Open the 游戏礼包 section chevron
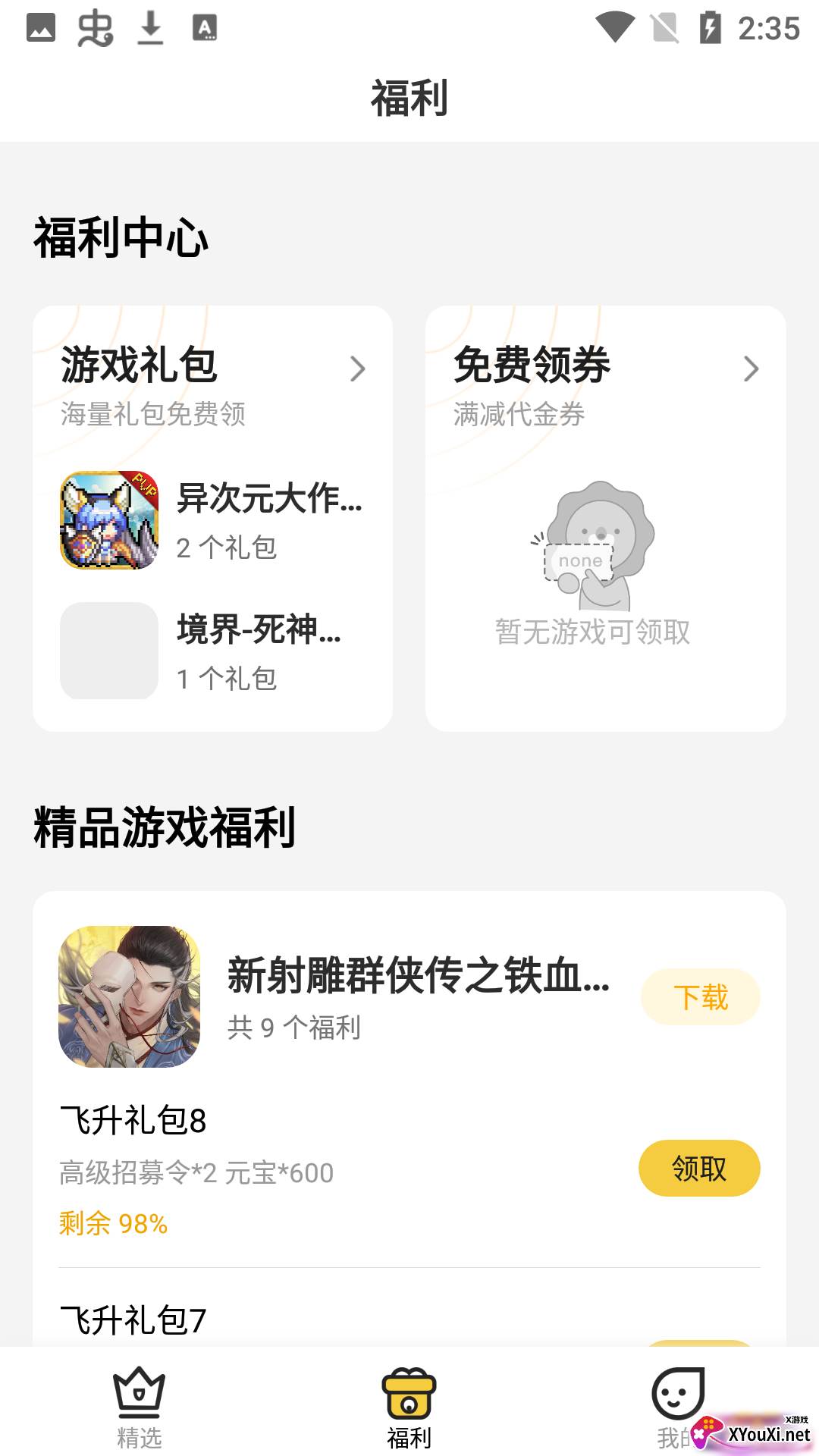This screenshot has width=819, height=1456. 358,369
